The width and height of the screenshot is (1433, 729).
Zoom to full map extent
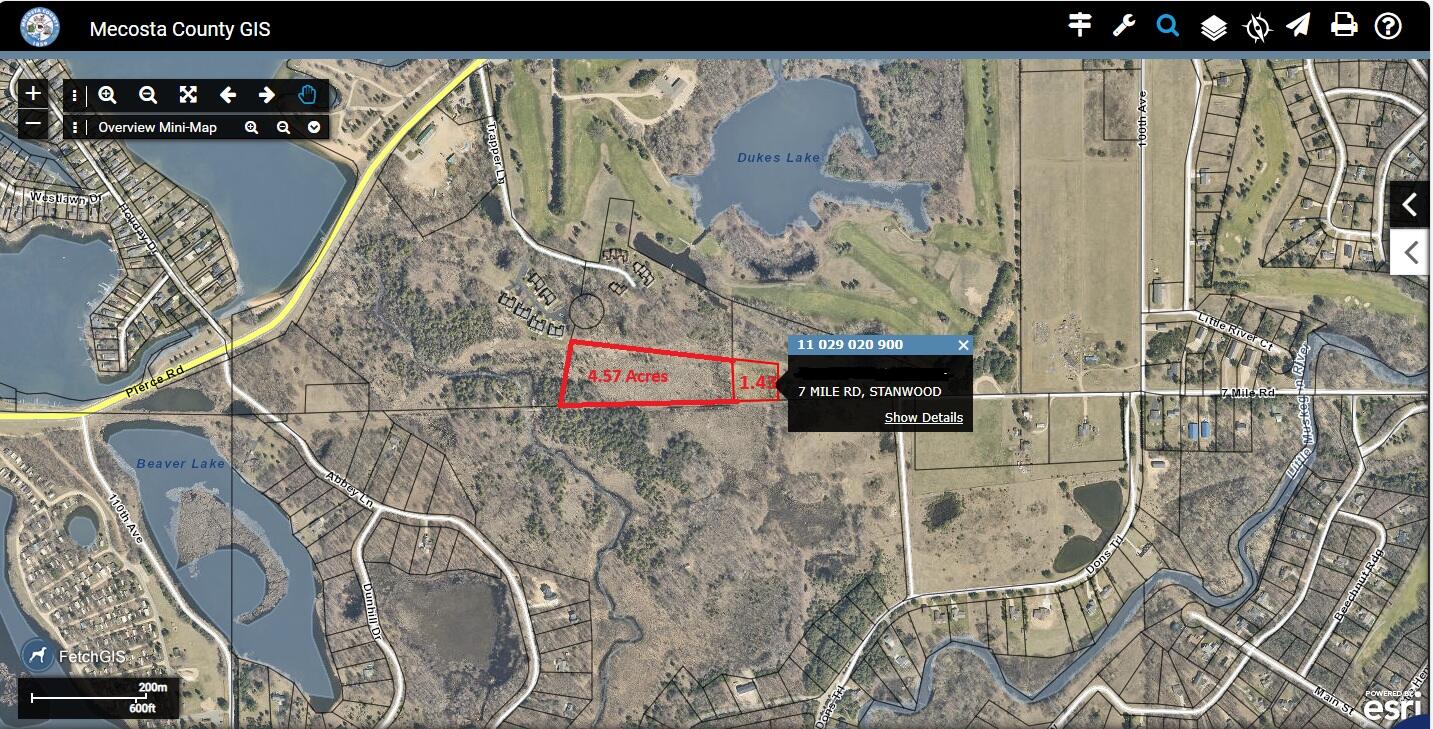[x=188, y=95]
